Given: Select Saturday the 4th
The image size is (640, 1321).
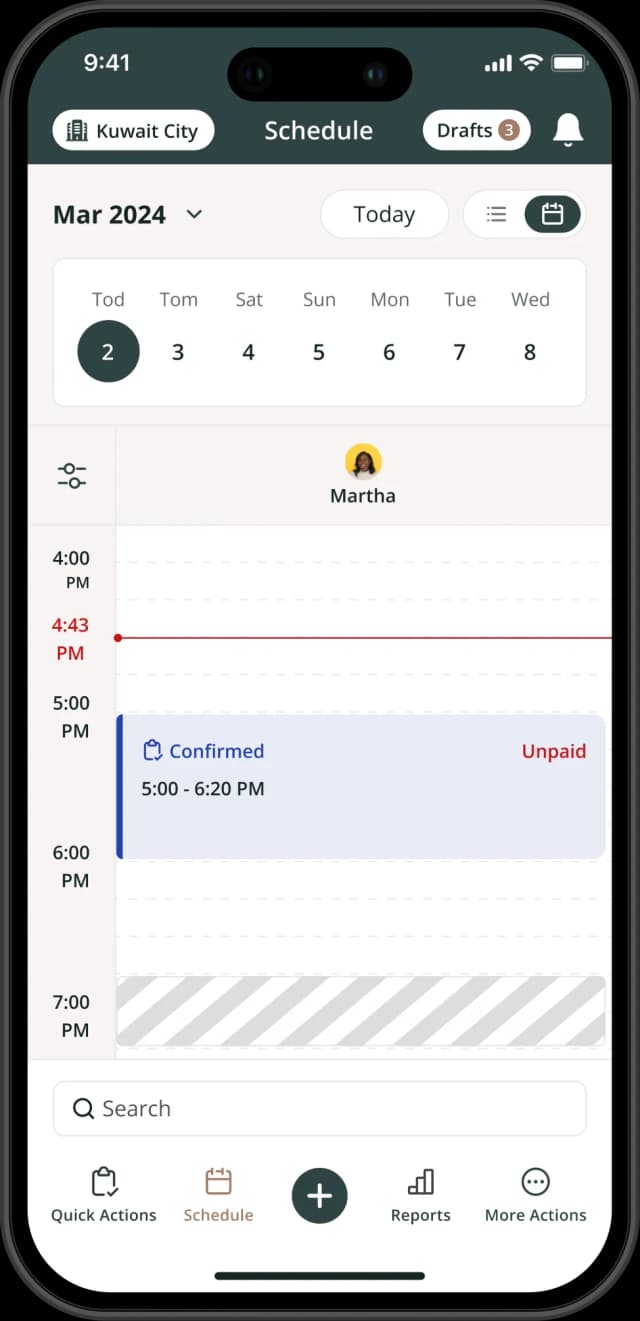Looking at the screenshot, I should pos(248,351).
